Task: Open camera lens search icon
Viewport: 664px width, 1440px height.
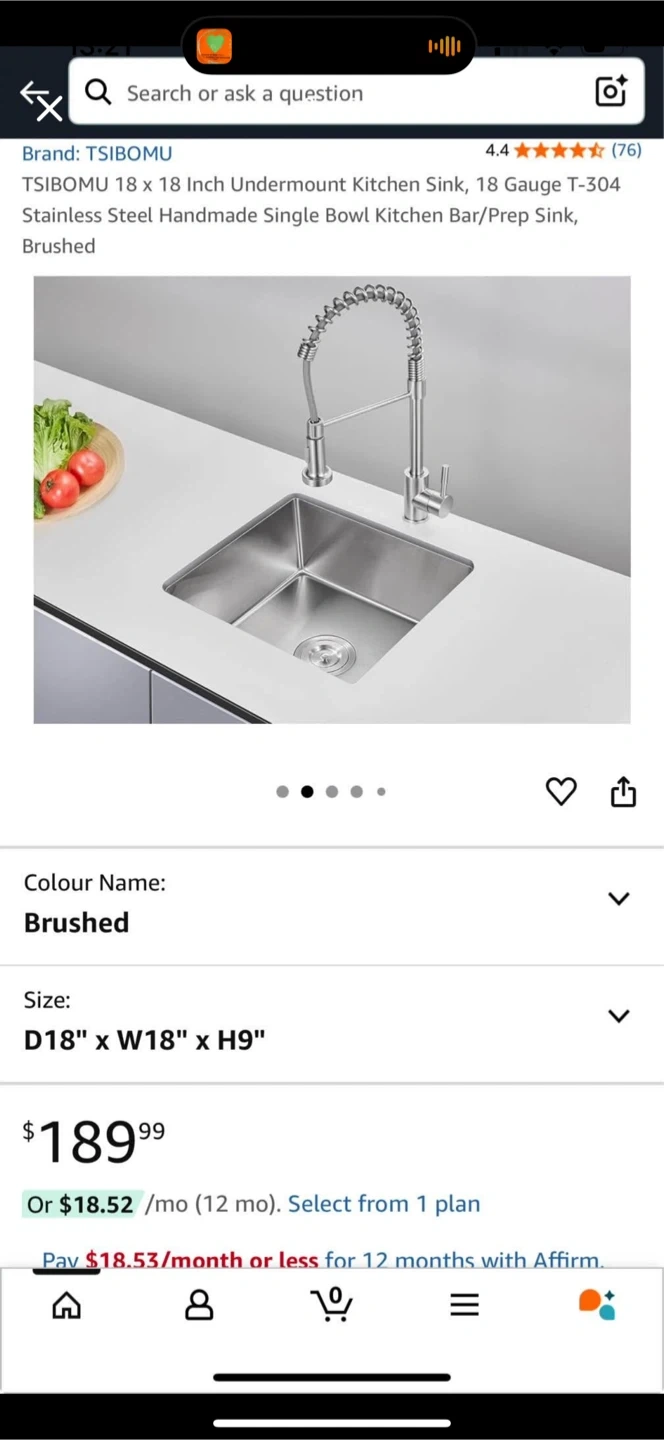Action: 610,91
